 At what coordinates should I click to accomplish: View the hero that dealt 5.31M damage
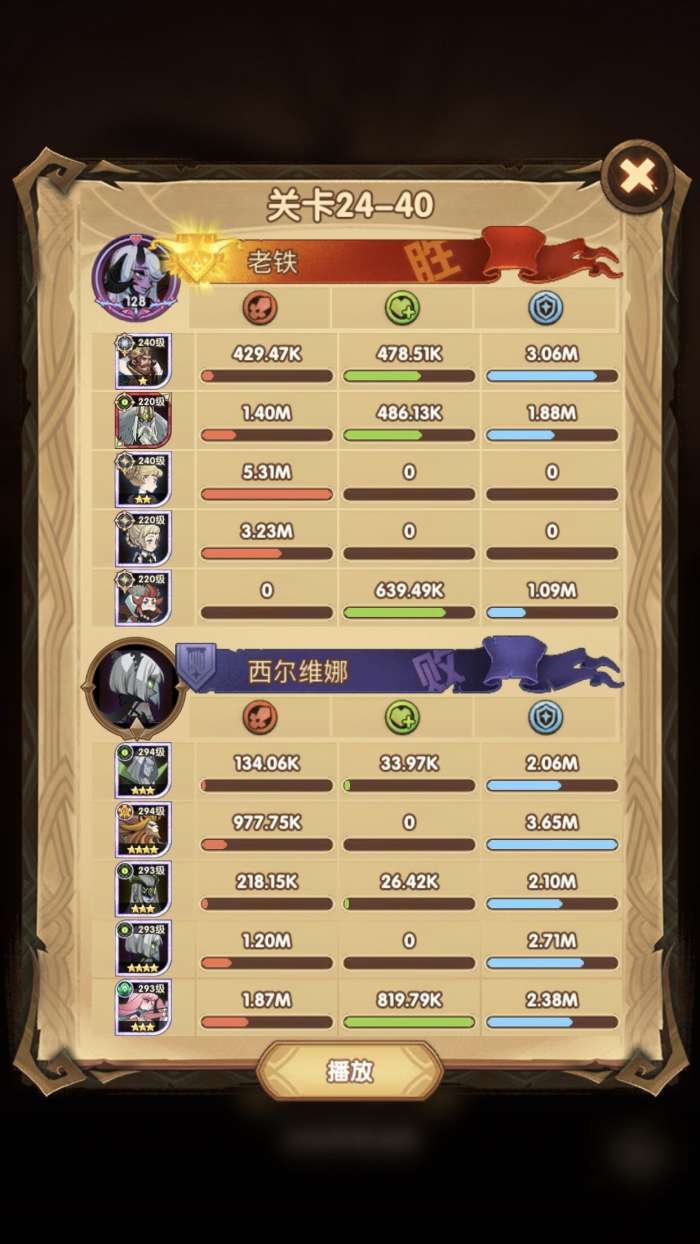143,479
